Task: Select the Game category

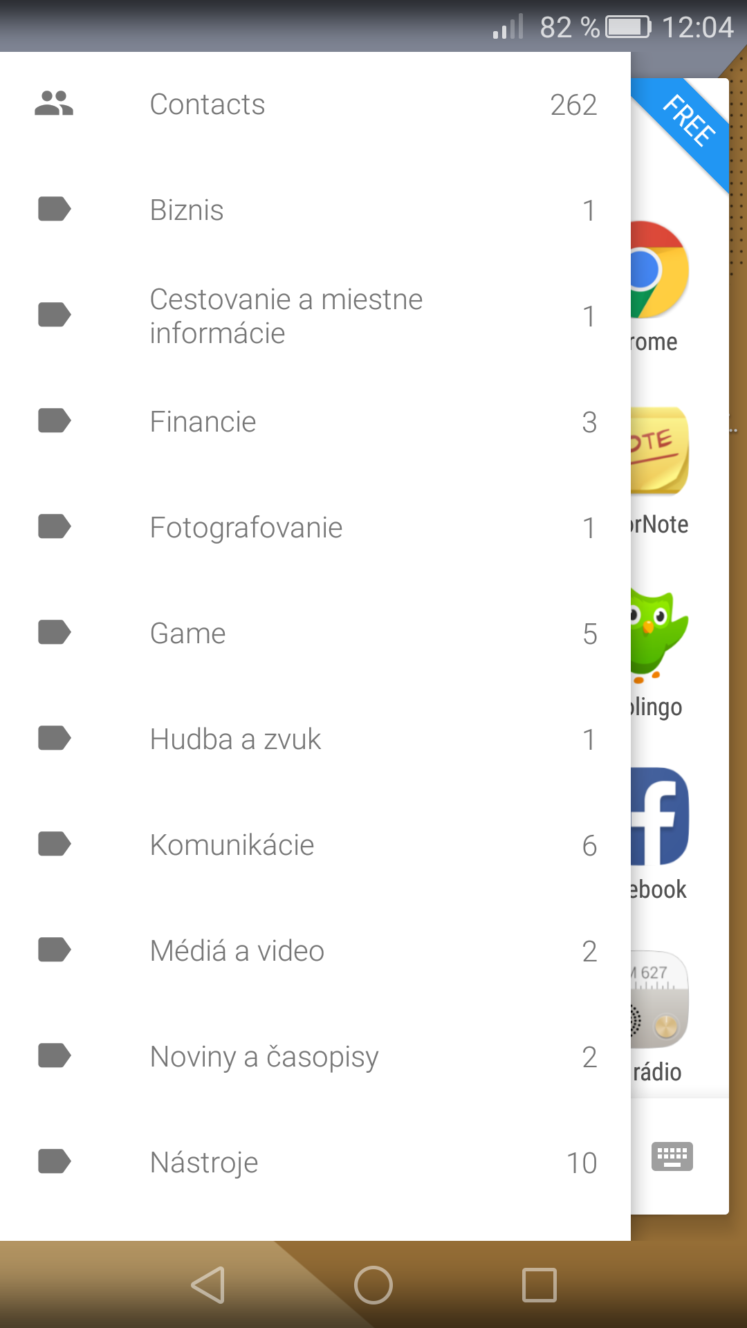Action: pyautogui.click(x=315, y=634)
